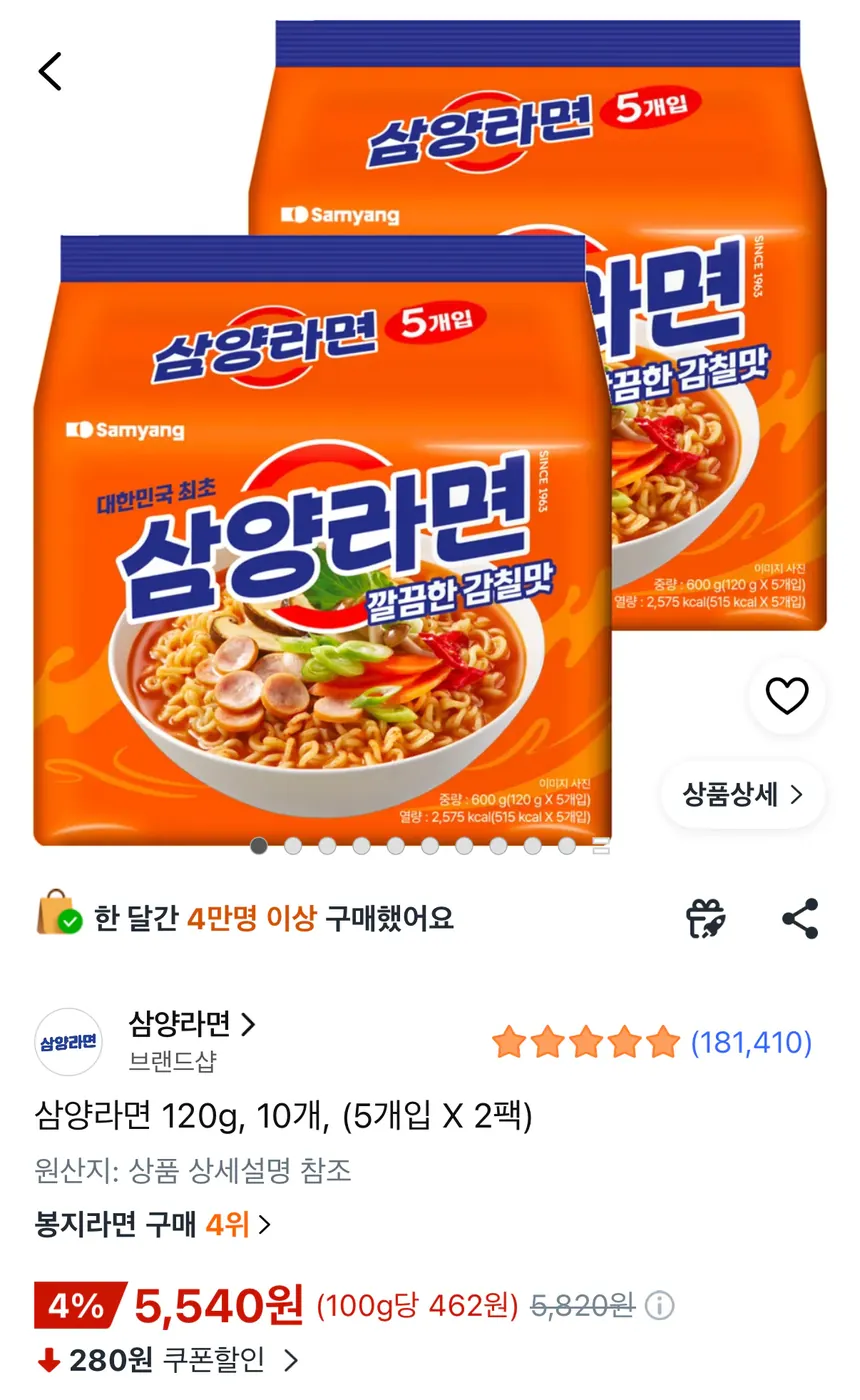The width and height of the screenshot is (860, 1400).
Task: Click the back arrow to return
Action: tap(47, 71)
